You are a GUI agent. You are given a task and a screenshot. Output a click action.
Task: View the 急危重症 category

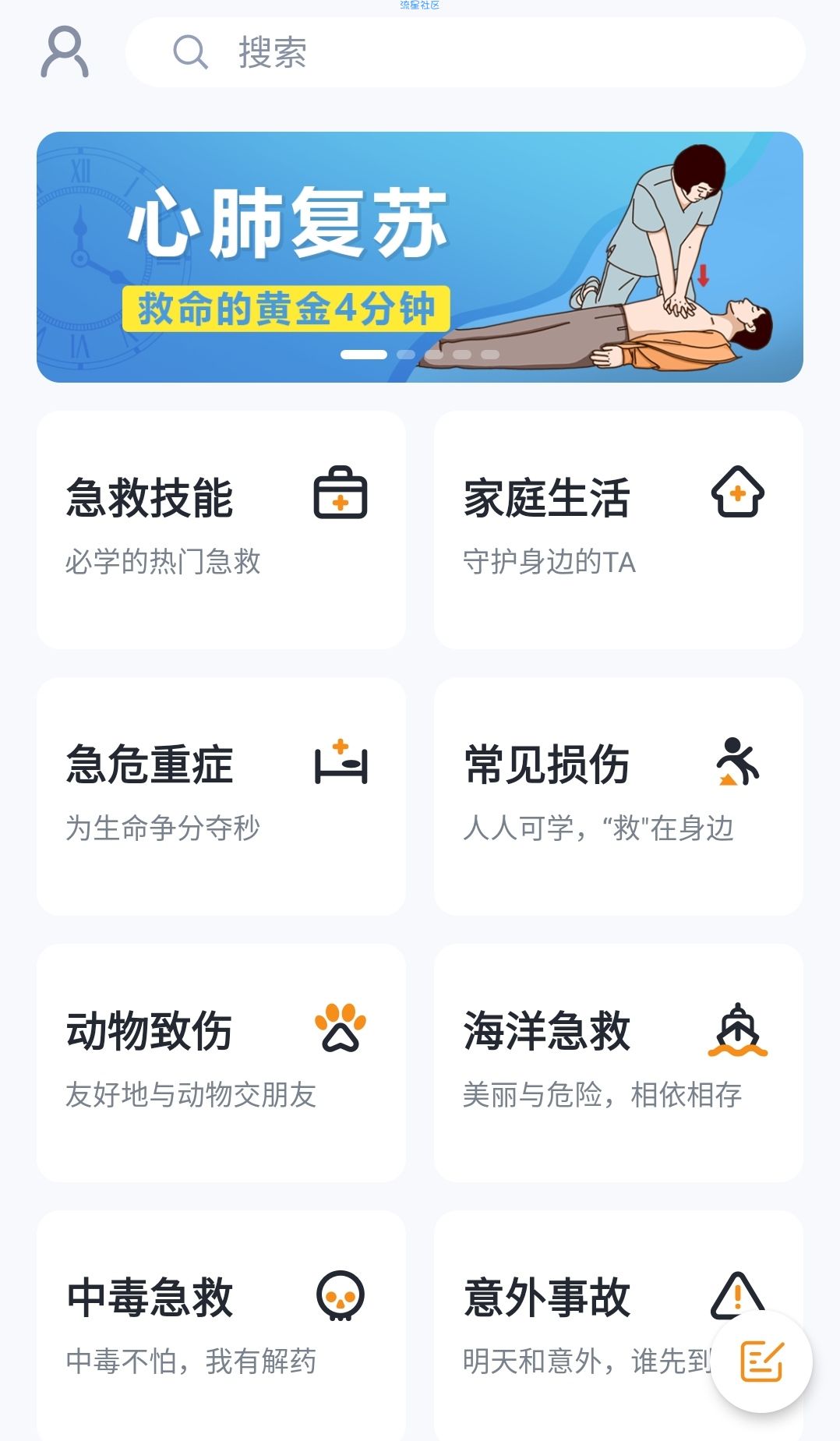[x=221, y=796]
